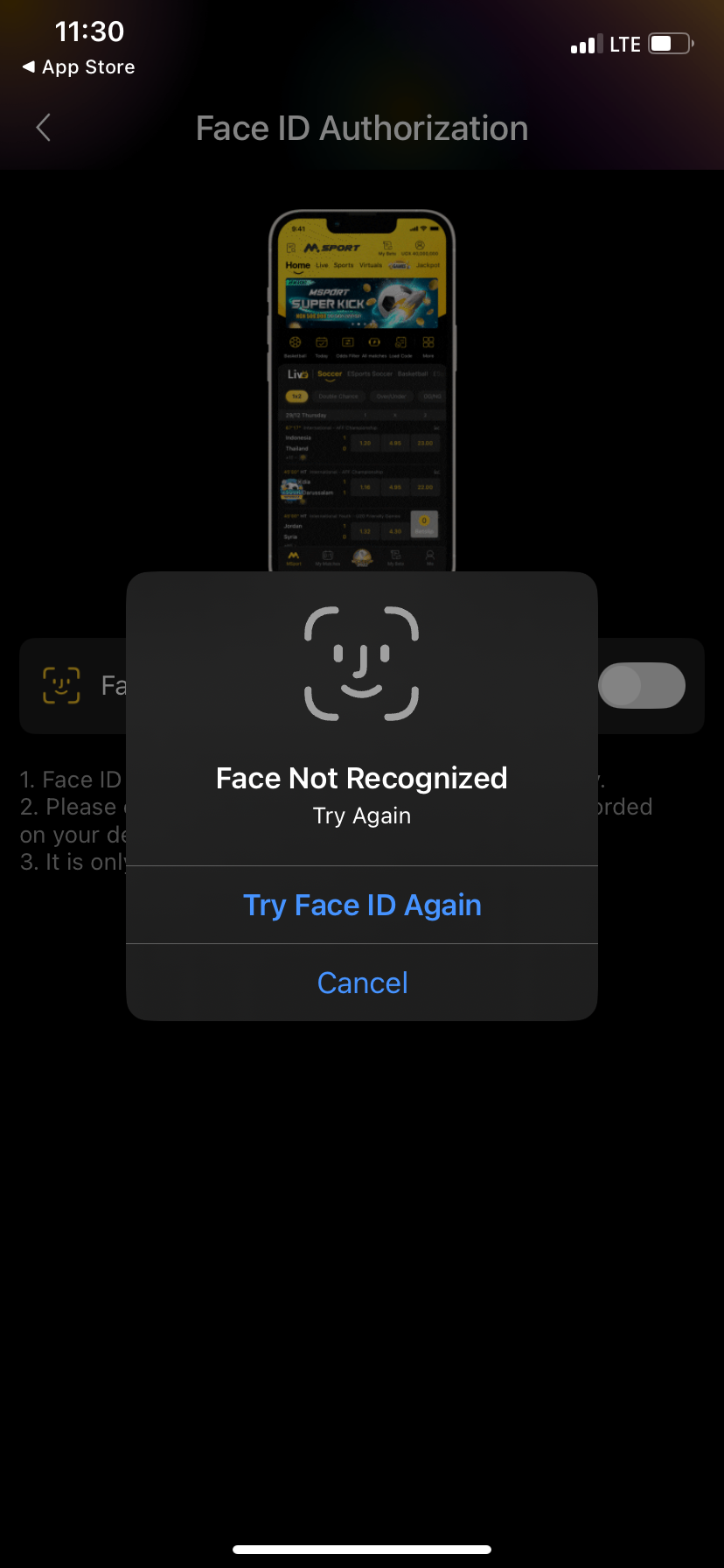The height and width of the screenshot is (1568, 724).
Task: Cancel the Face ID prompt
Action: (x=362, y=983)
